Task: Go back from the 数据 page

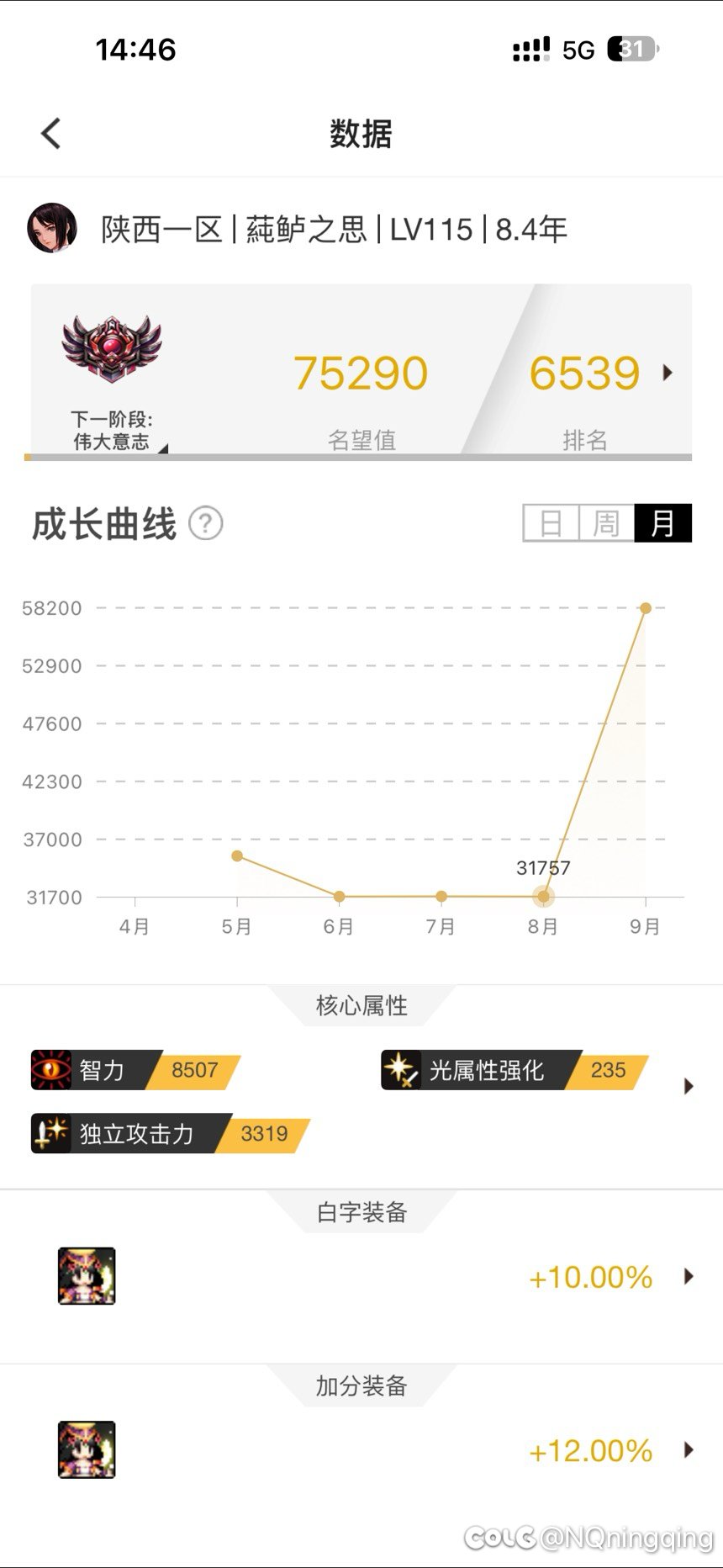Action: [x=51, y=133]
